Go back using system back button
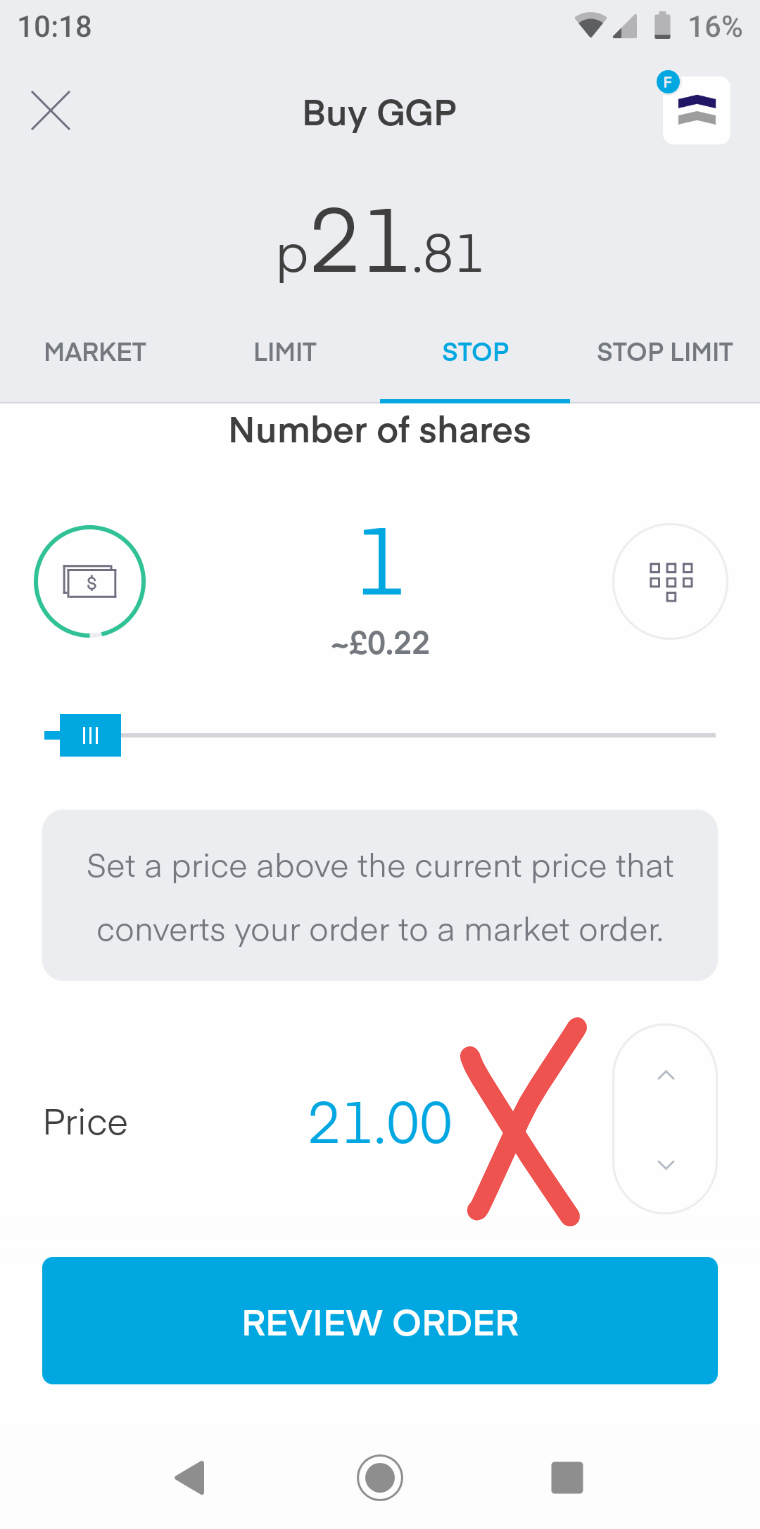 190,1477
